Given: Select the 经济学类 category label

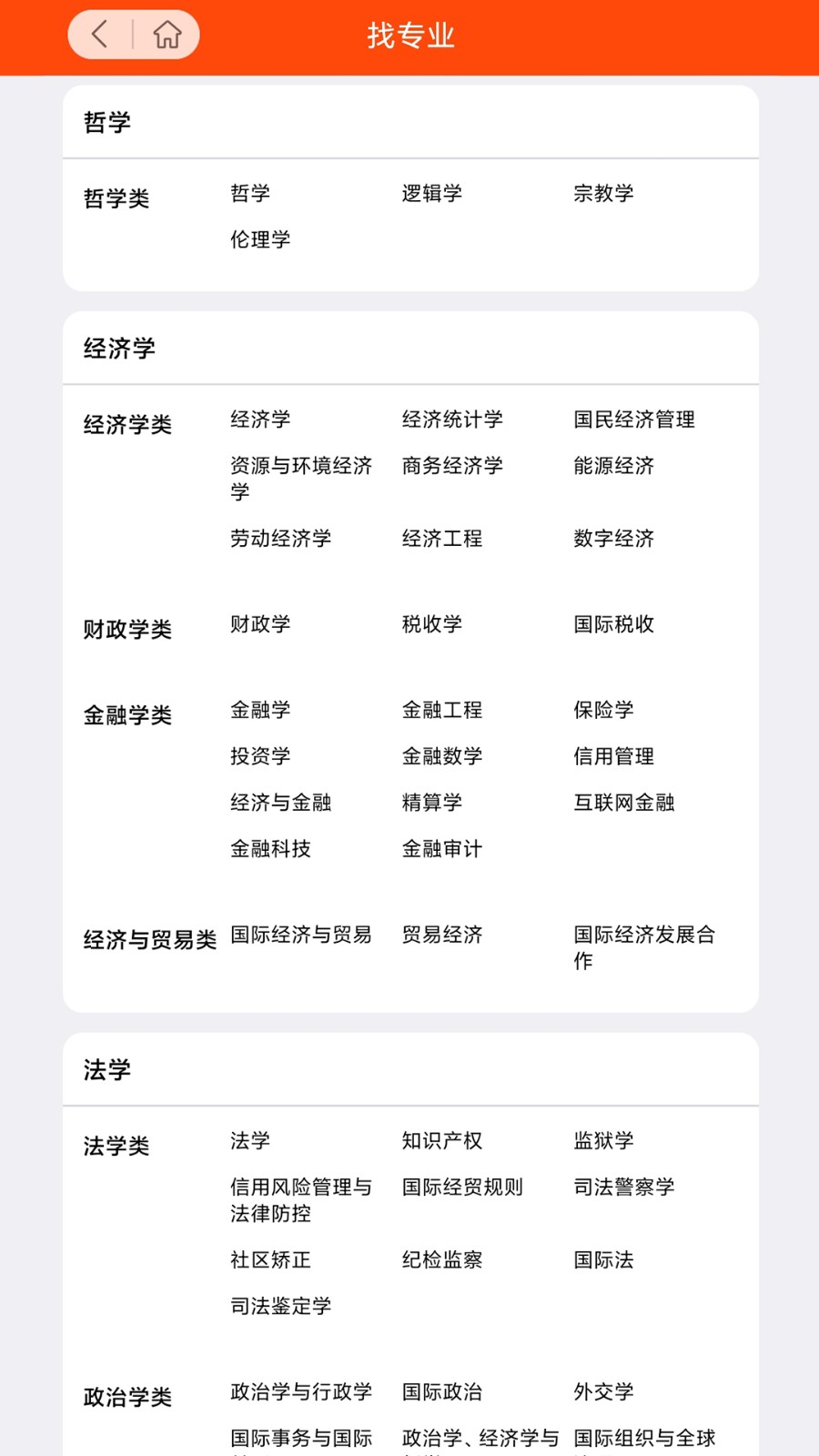Looking at the screenshot, I should (127, 423).
